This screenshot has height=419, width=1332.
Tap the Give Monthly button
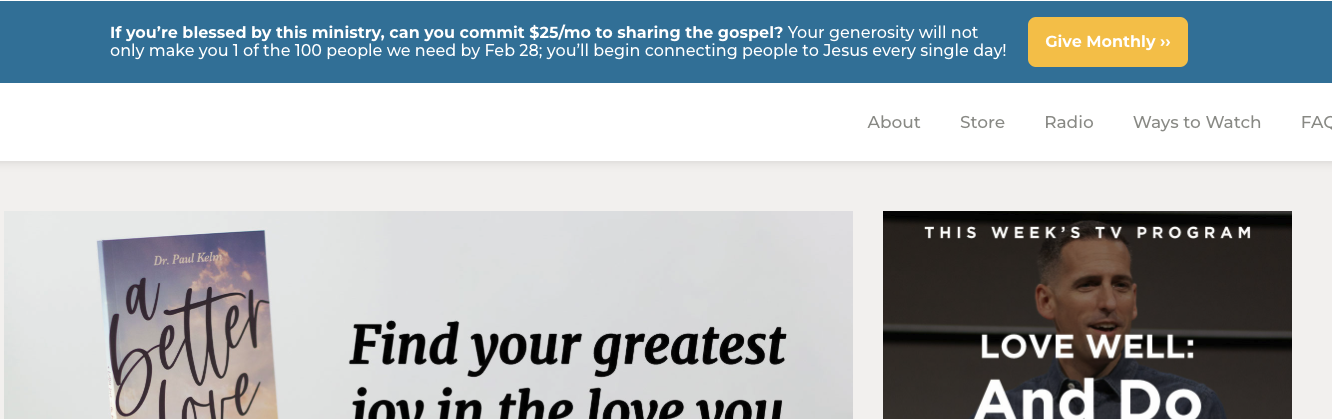click(x=1107, y=42)
